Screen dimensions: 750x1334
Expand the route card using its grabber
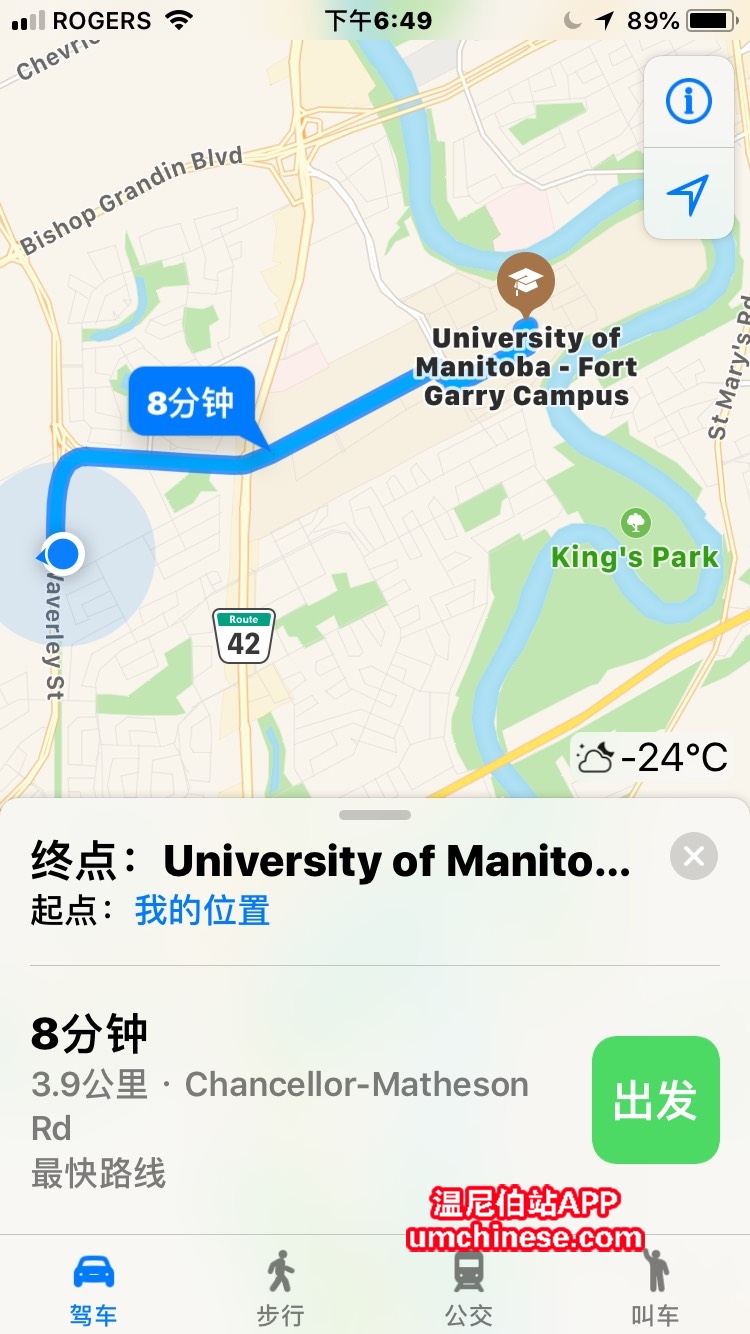pos(375,815)
